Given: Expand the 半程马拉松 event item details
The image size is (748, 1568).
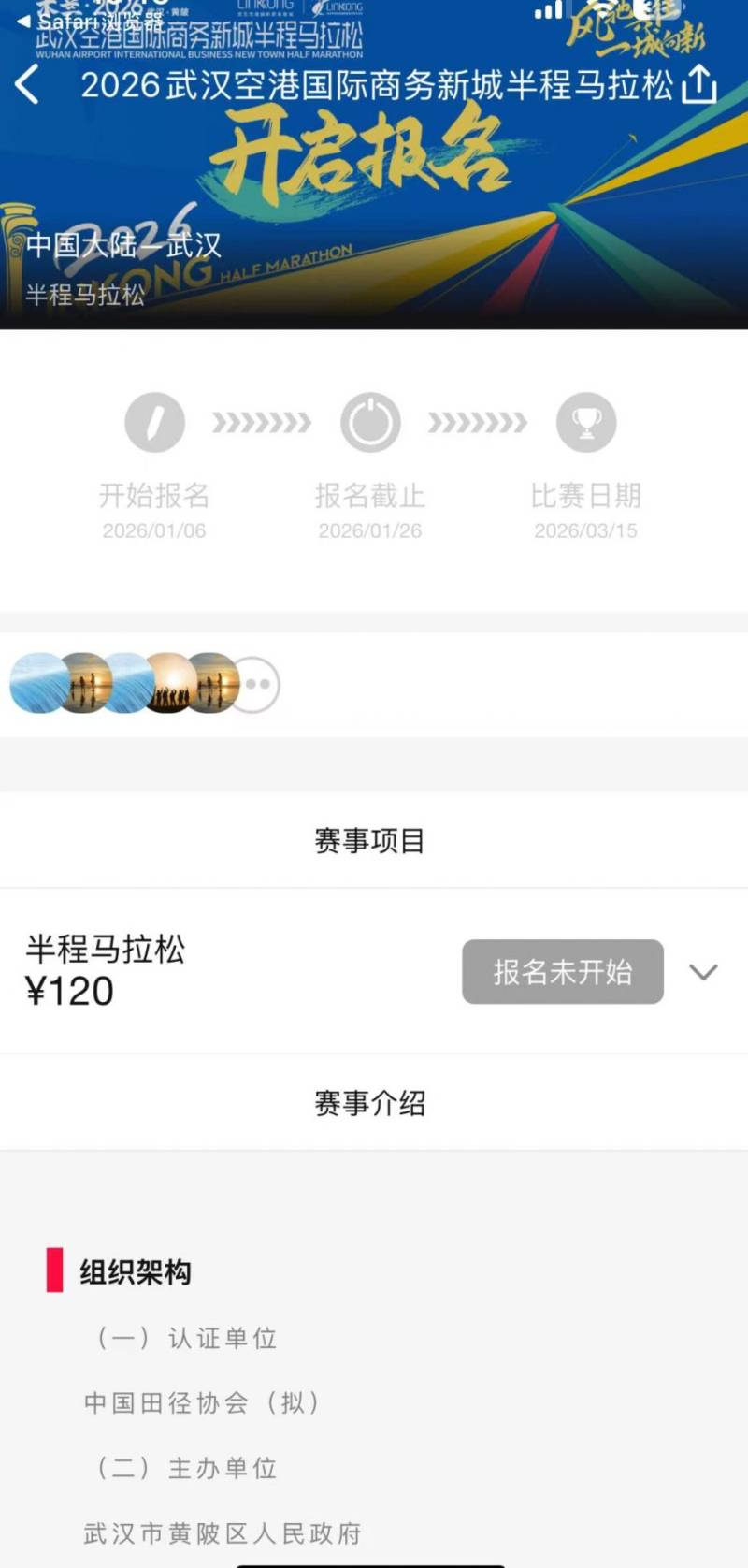Looking at the screenshot, I should [703, 973].
